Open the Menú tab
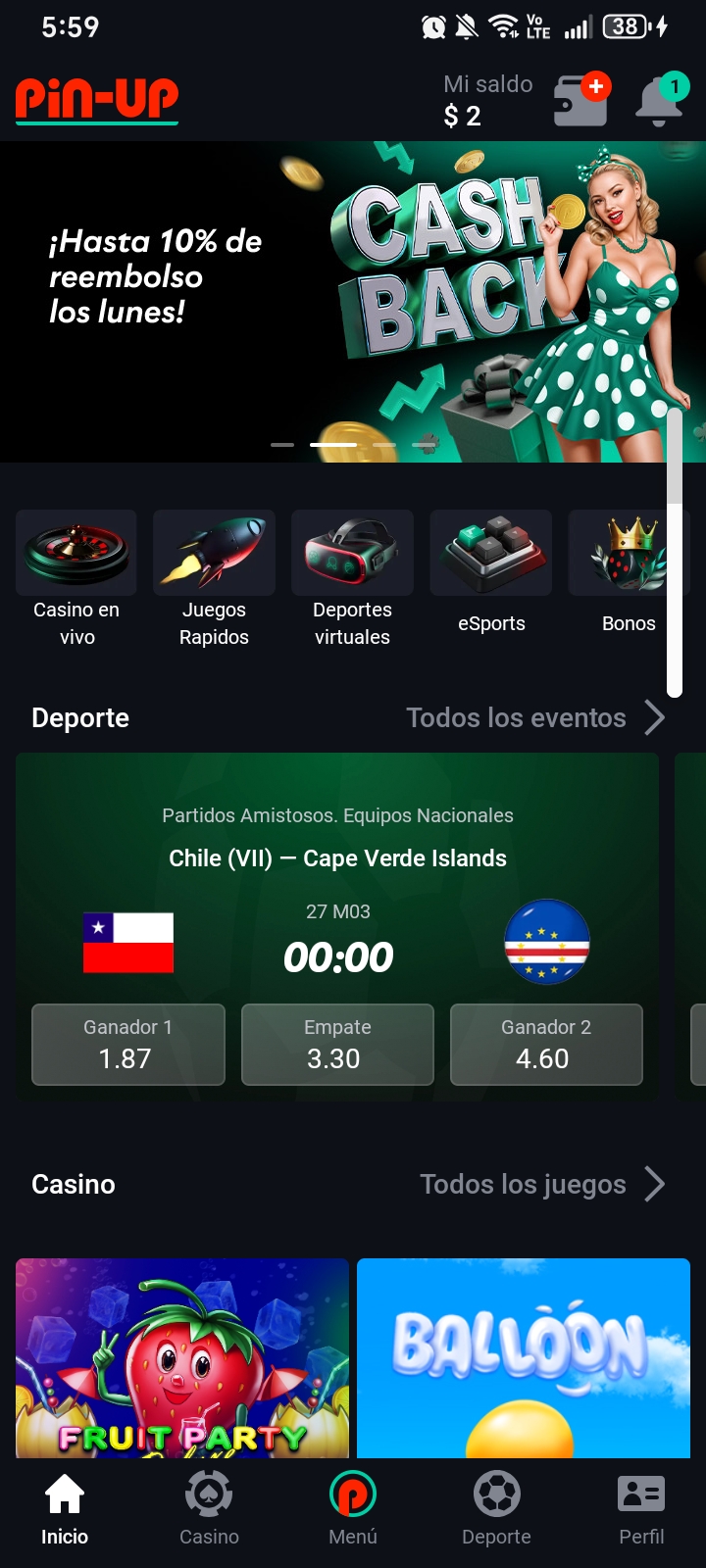Image resolution: width=706 pixels, height=1568 pixels. click(x=353, y=1510)
